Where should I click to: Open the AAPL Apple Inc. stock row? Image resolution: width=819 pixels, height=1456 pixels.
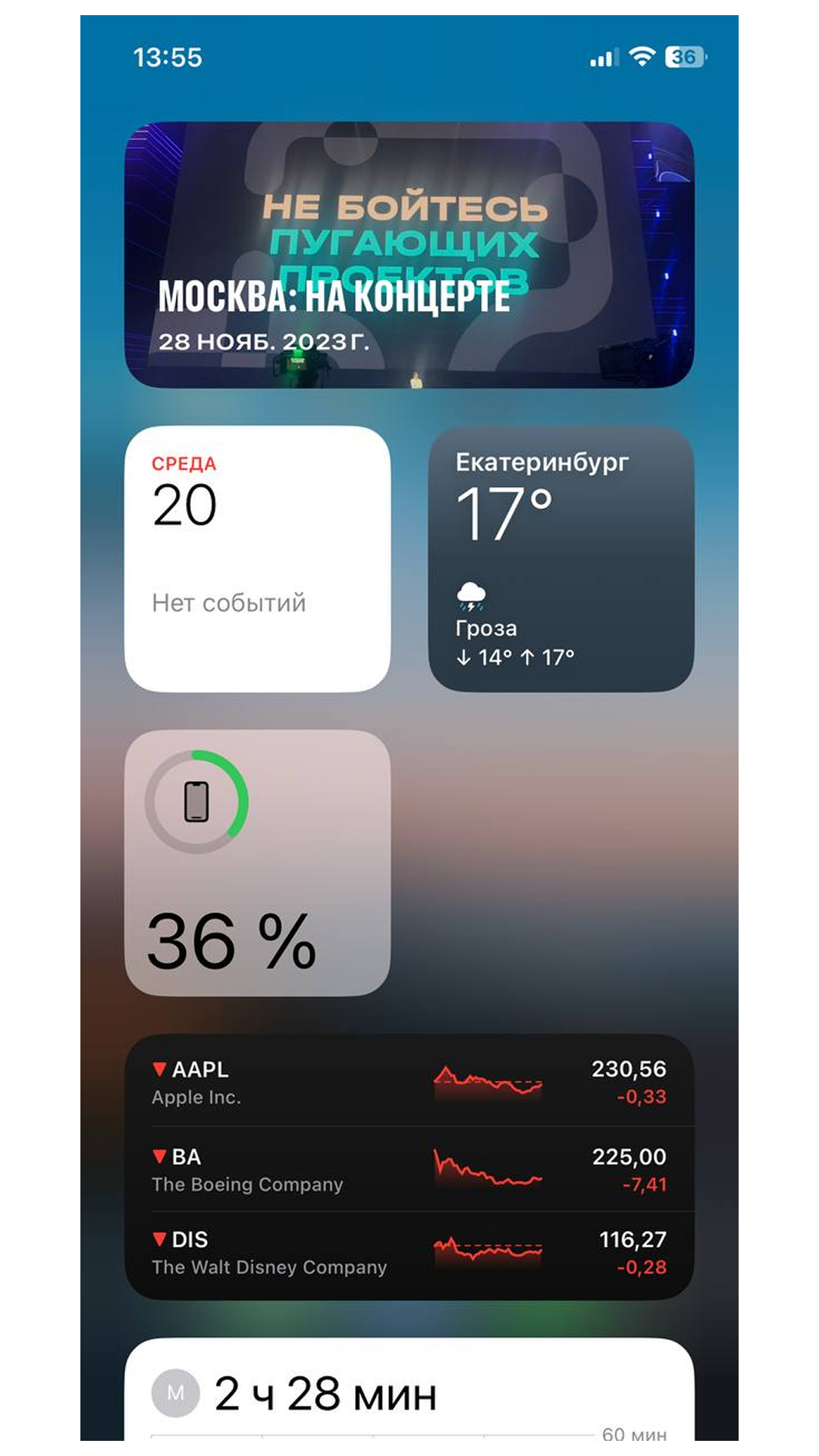pyautogui.click(x=409, y=1082)
